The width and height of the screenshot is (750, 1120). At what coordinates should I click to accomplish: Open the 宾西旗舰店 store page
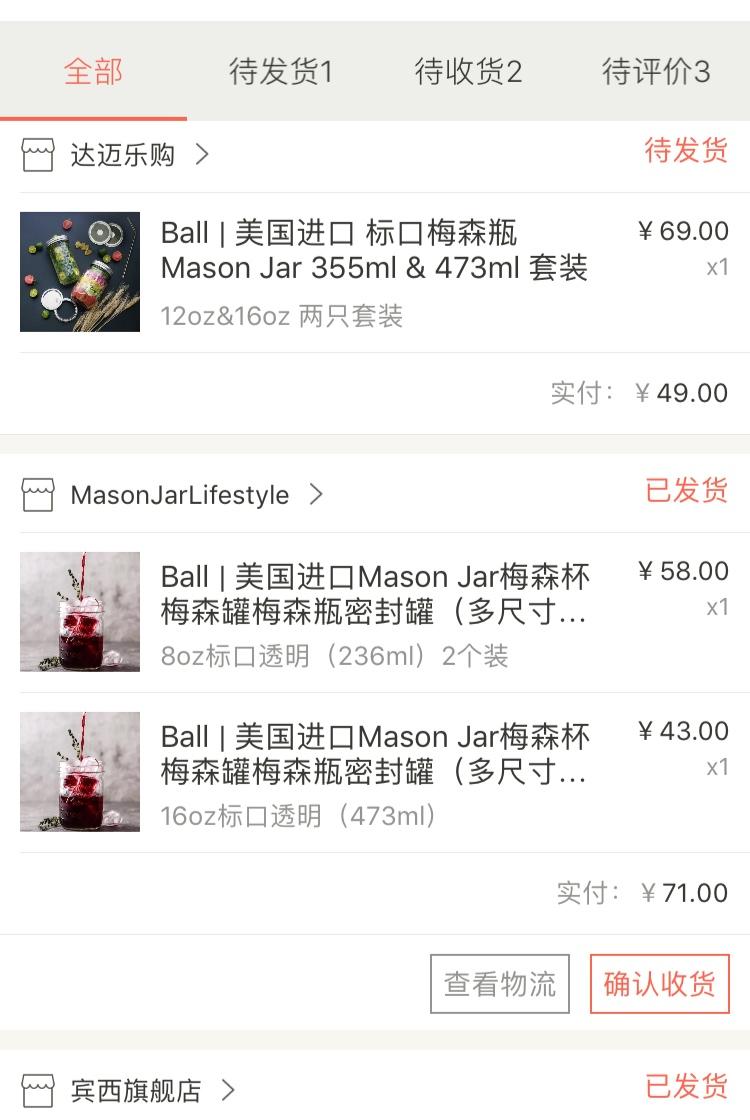point(136,1090)
